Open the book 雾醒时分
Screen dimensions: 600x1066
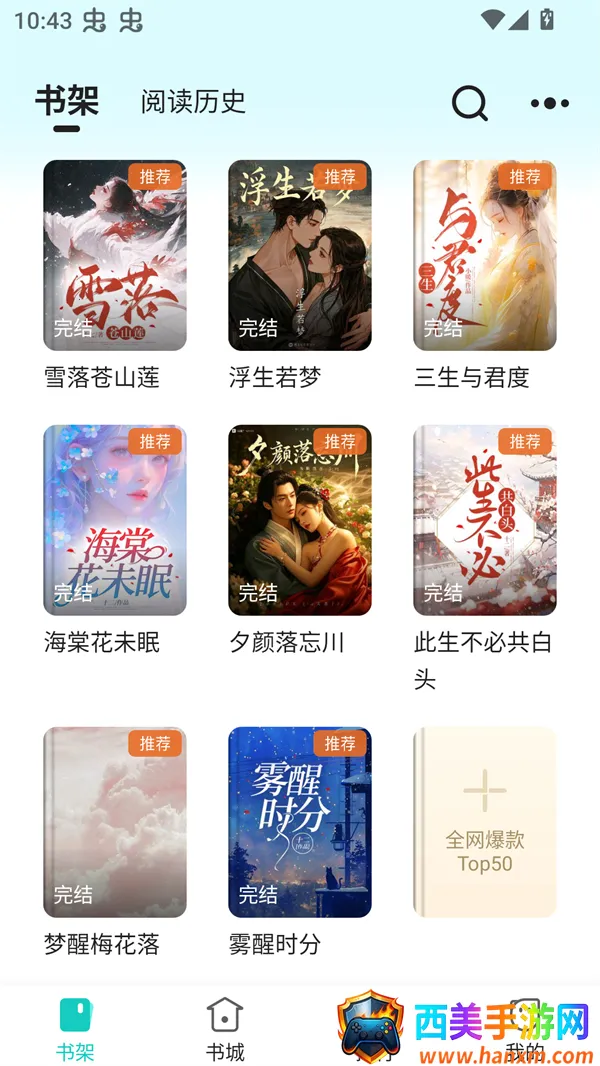tap(300, 822)
